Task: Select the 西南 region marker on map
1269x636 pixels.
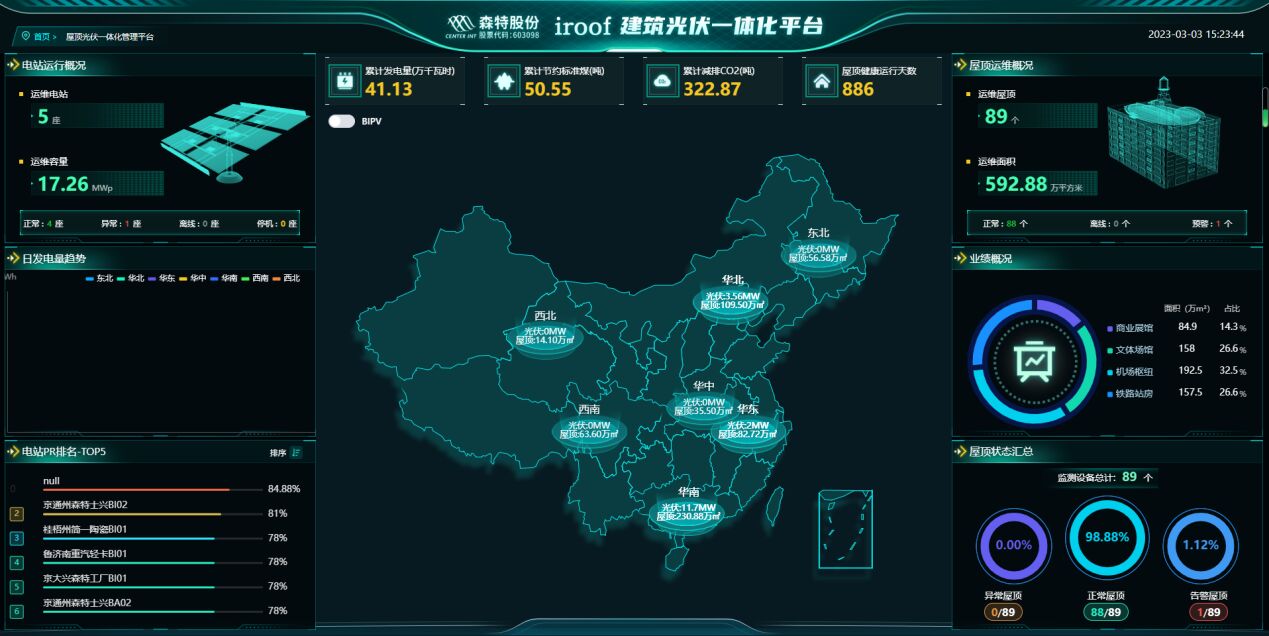Action: (x=588, y=429)
